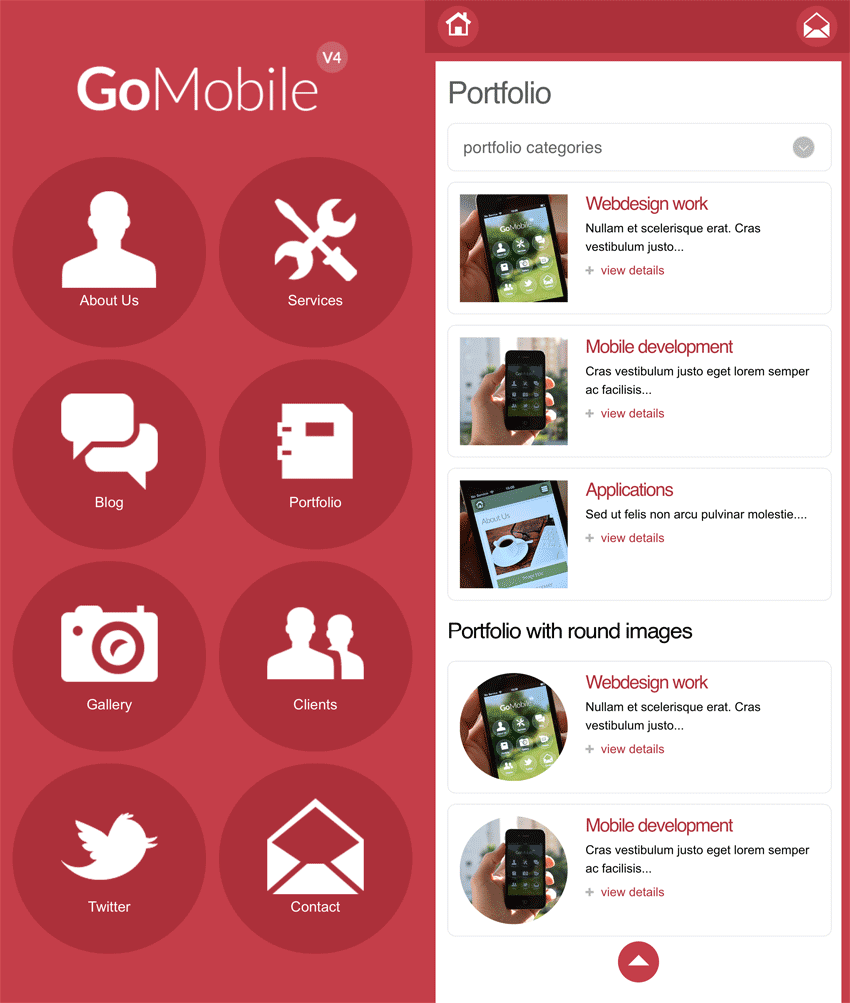Viewport: 850px width, 1003px height.
Task: View details under Applications
Action: tap(631, 538)
